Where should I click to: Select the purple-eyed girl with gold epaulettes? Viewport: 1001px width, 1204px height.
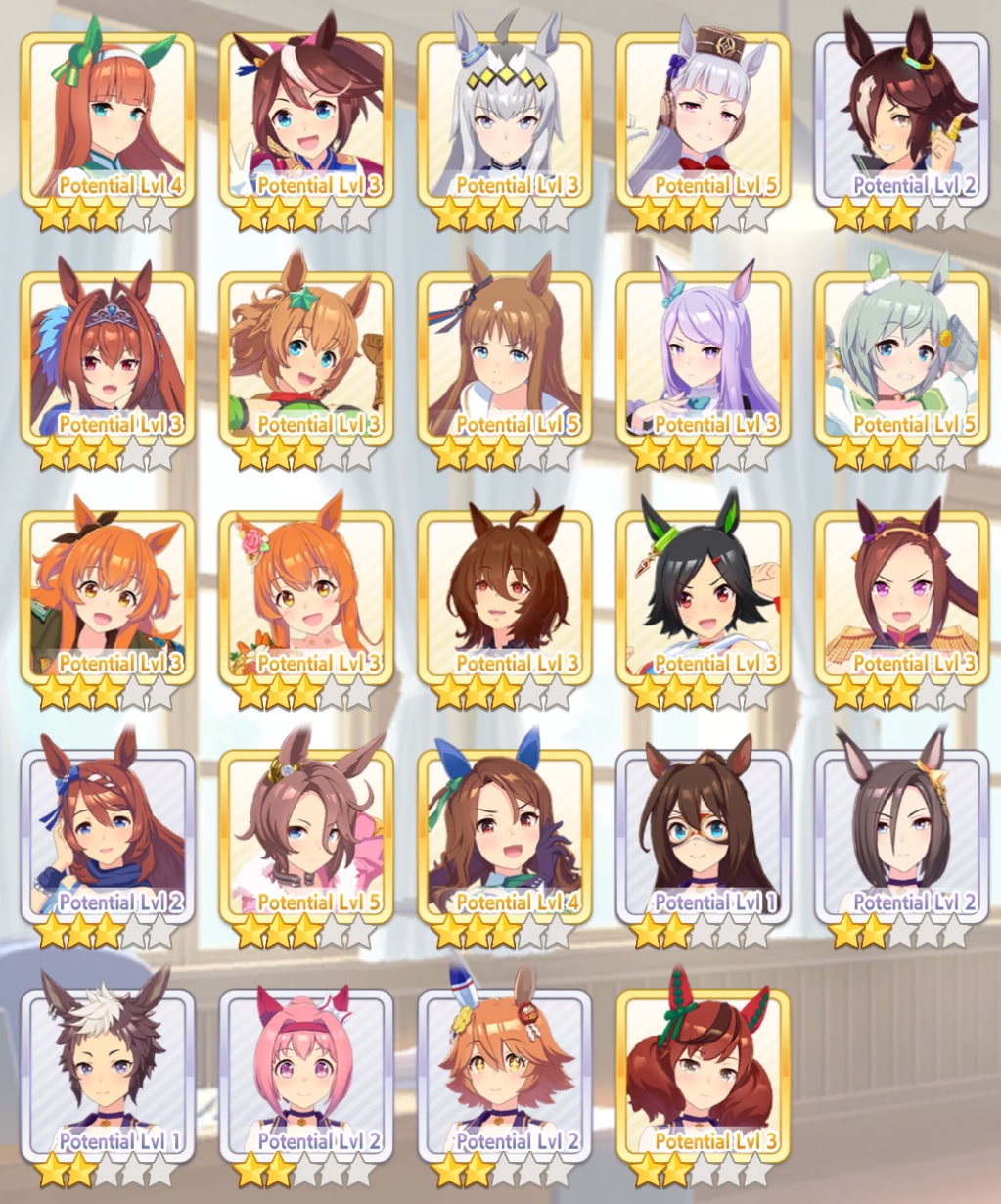pyautogui.click(x=901, y=595)
